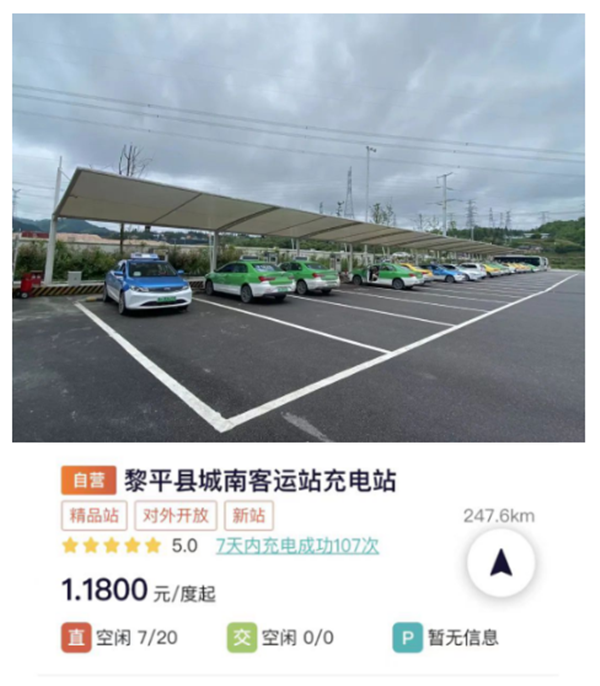Image resolution: width=600 pixels, height=686 pixels.
Task: Open the 7天内充电成功107次 link
Action: 297,546
